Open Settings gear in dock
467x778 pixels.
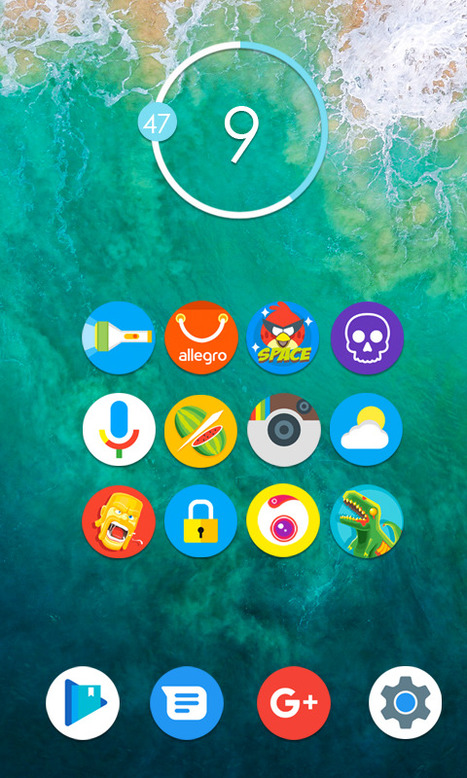click(x=405, y=703)
